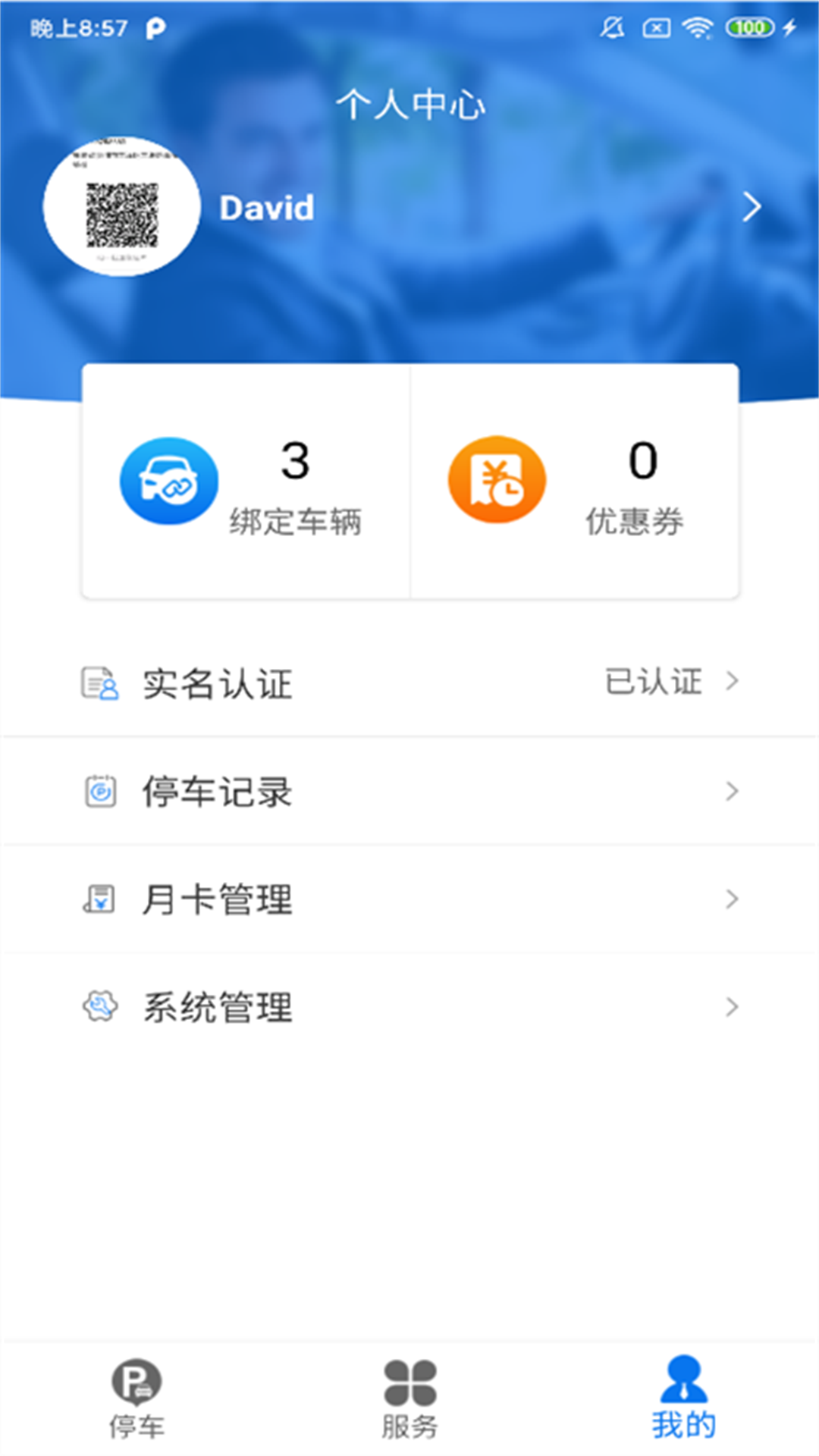The image size is (819, 1456).
Task: Open the 系统管理 gear icon
Action: [99, 1006]
